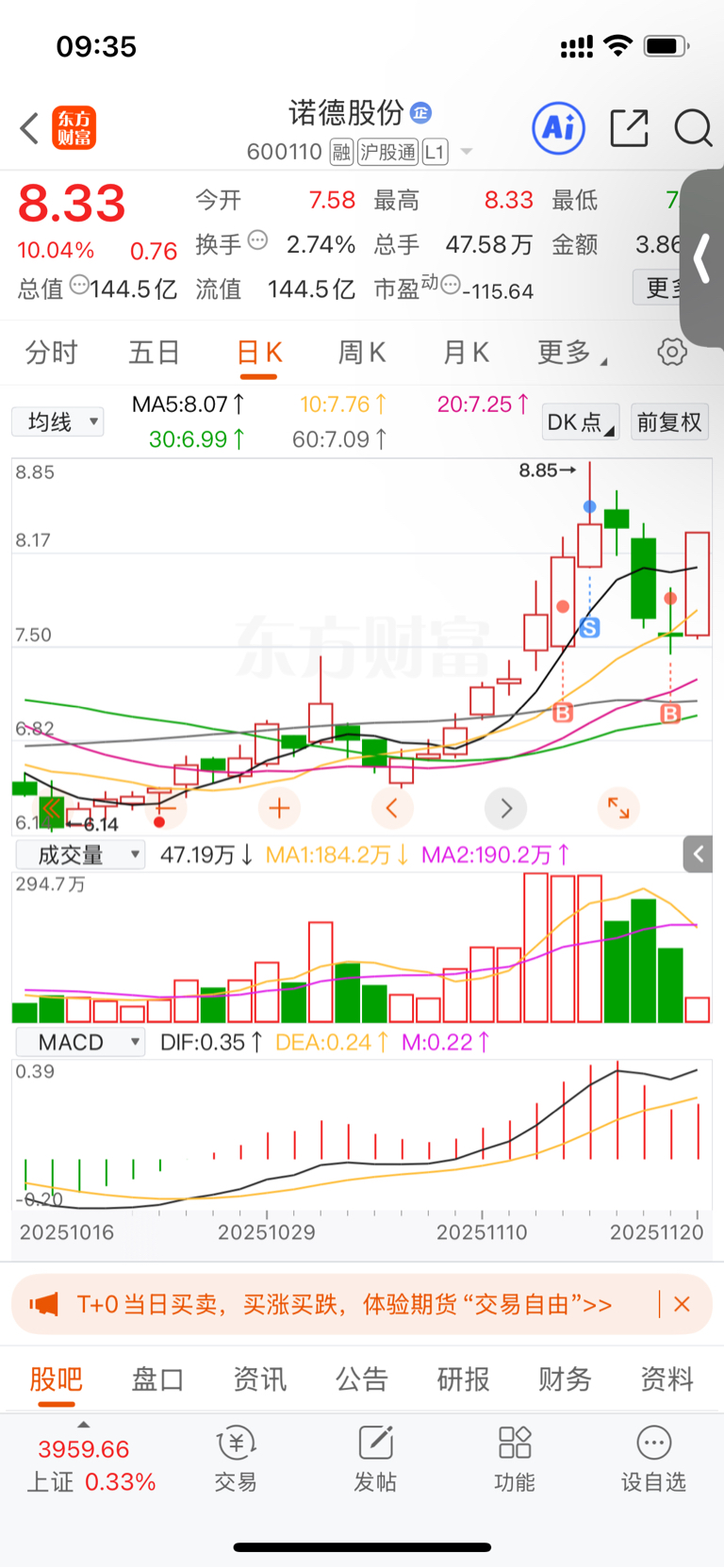Open the 成交量 indicator dropdown
Viewport: 724px width, 1568px height.
[x=80, y=855]
